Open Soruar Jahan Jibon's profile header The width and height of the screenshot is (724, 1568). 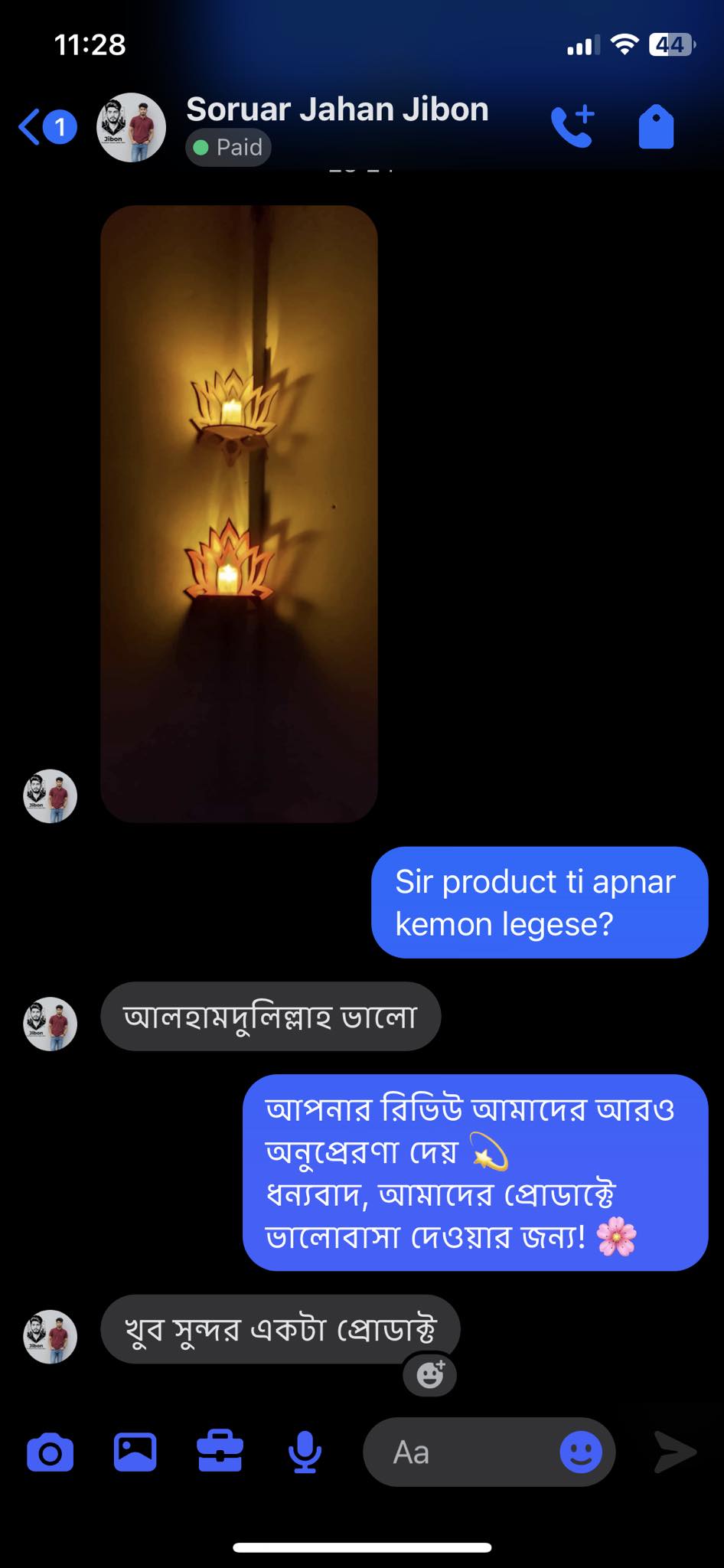(337, 110)
